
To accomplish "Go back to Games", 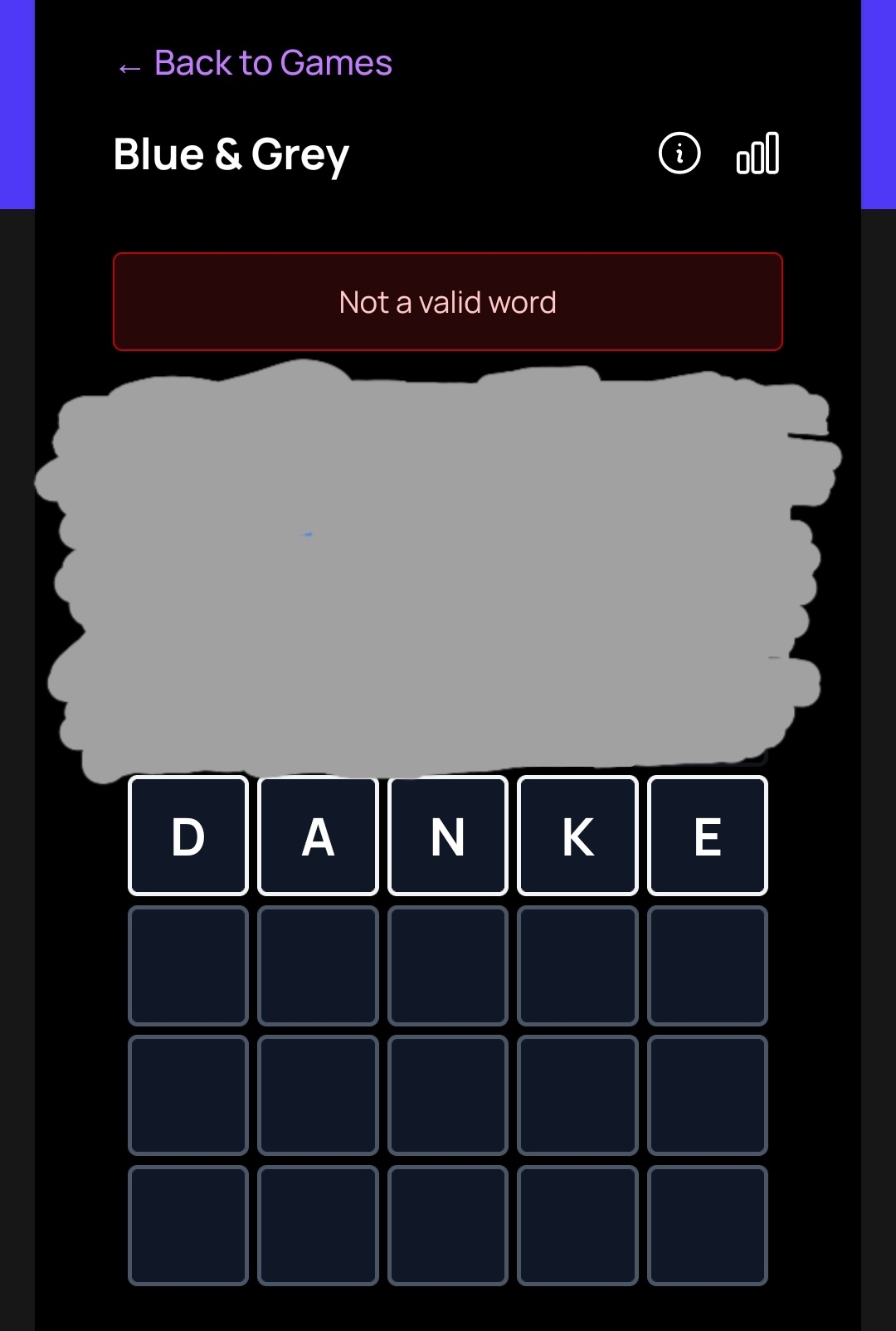I will (x=255, y=64).
